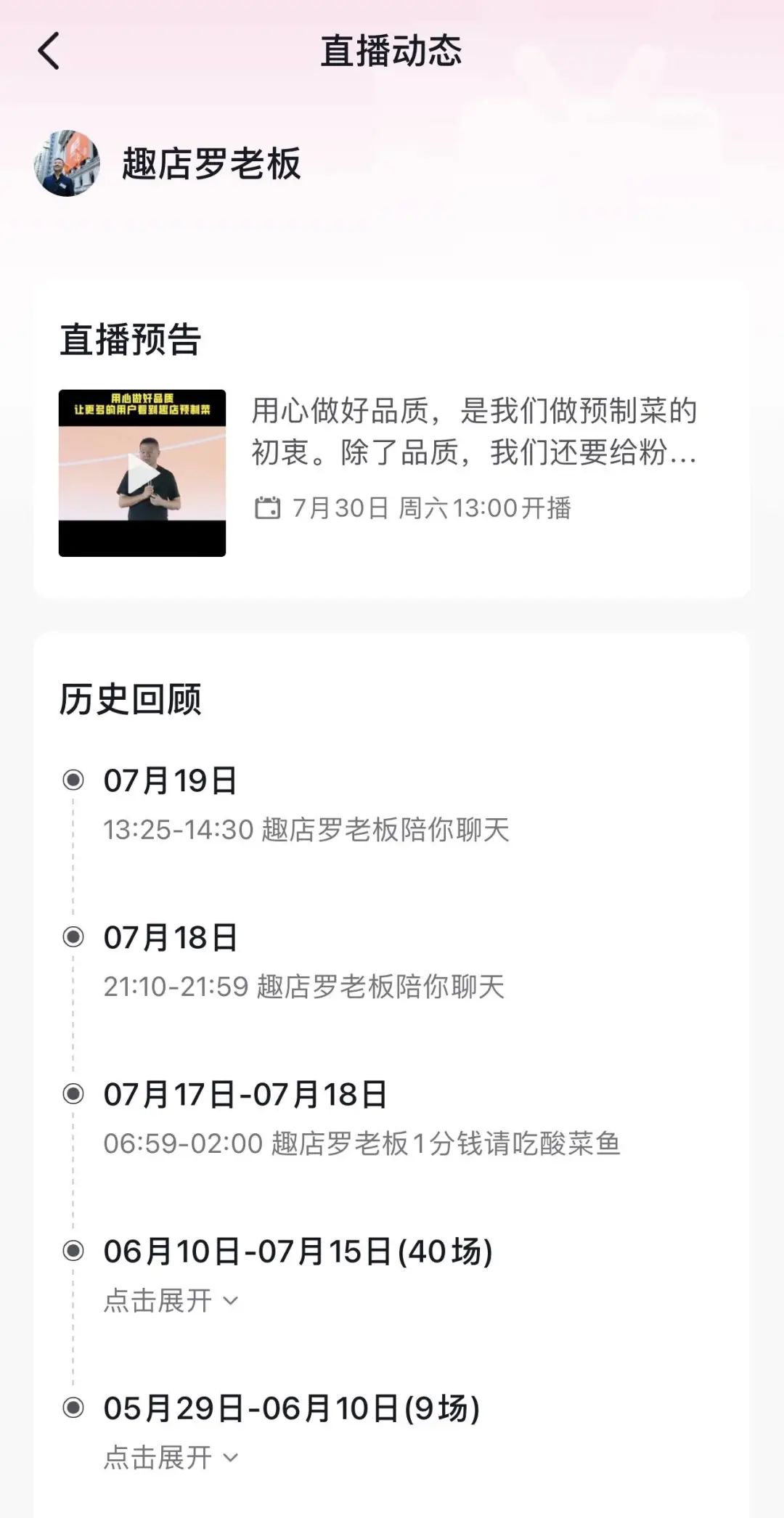Open 趣店罗老板 profile avatar
The image size is (784, 1518).
coord(66,163)
